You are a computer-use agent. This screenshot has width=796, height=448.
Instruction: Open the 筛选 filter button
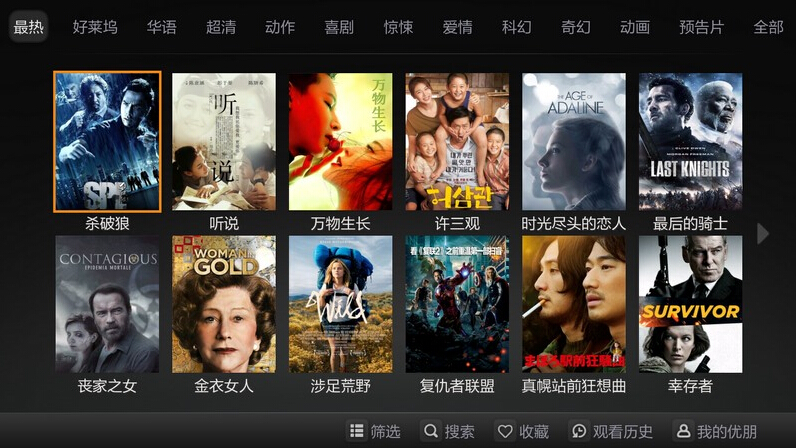[x=375, y=431]
